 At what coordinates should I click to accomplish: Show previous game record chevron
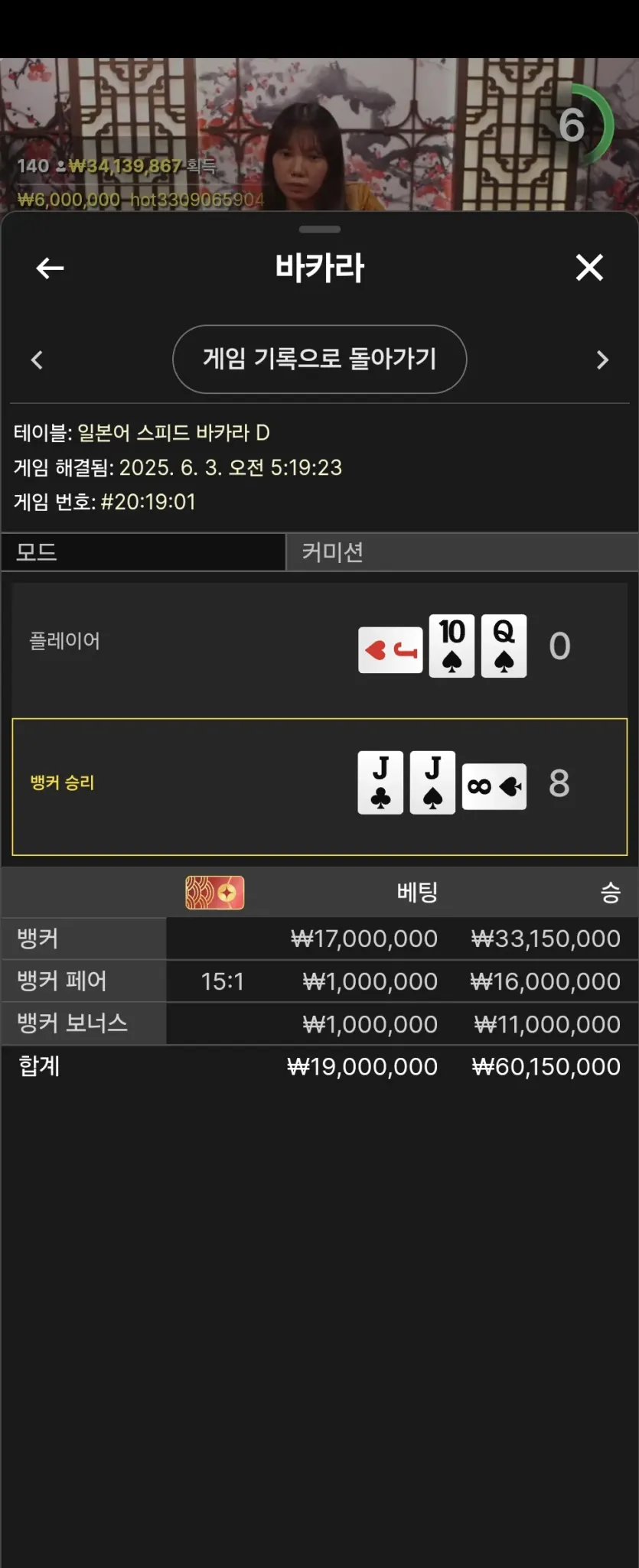(x=37, y=360)
